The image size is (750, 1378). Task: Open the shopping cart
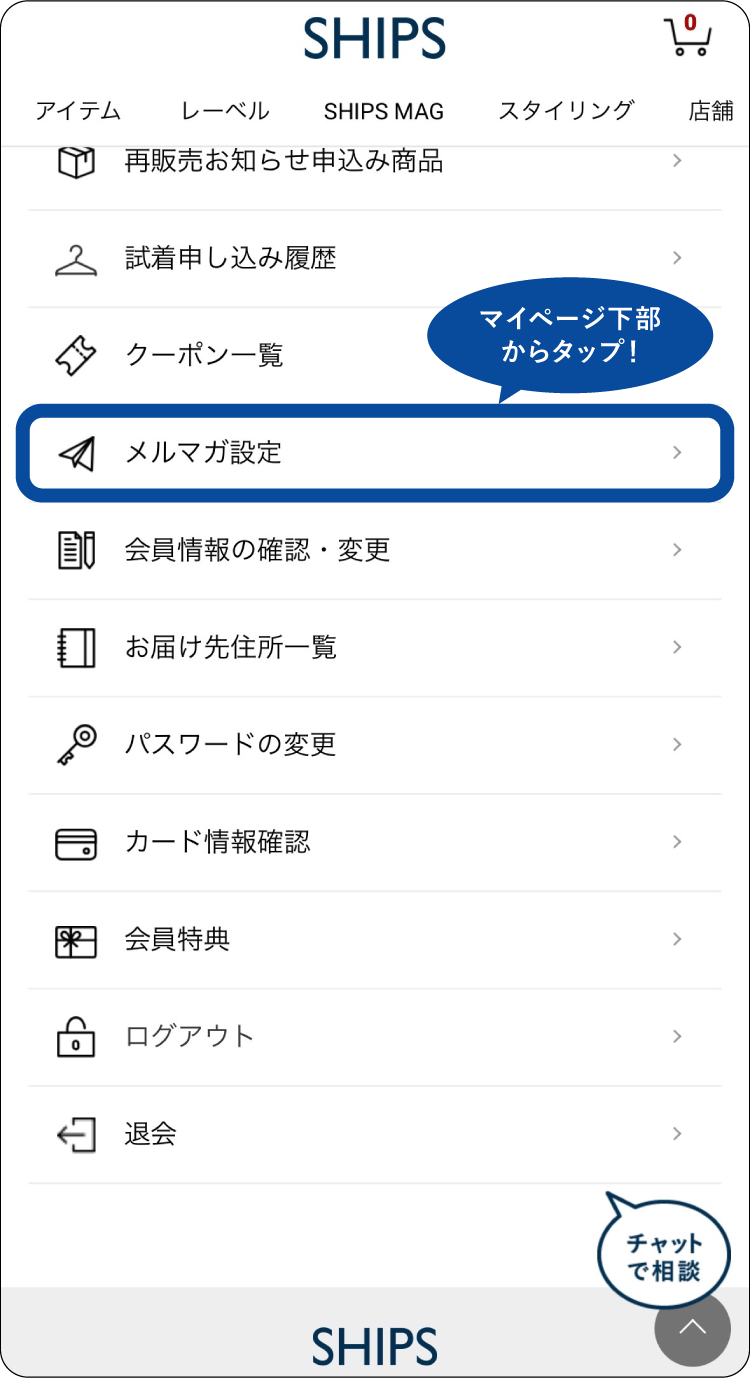click(x=687, y=38)
